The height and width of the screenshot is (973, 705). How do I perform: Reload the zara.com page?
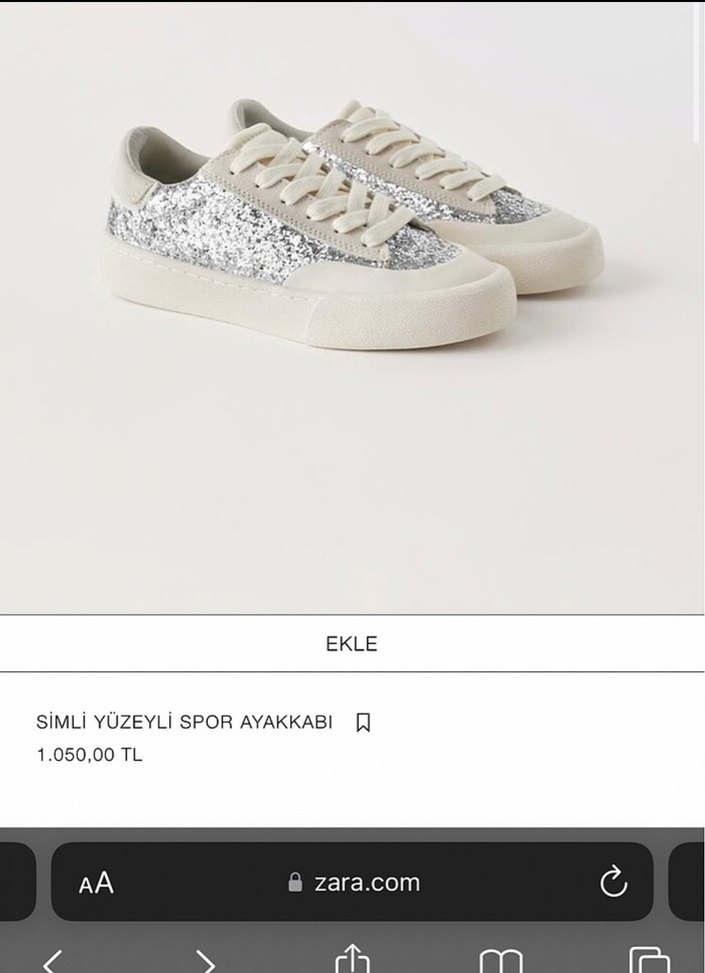[612, 882]
